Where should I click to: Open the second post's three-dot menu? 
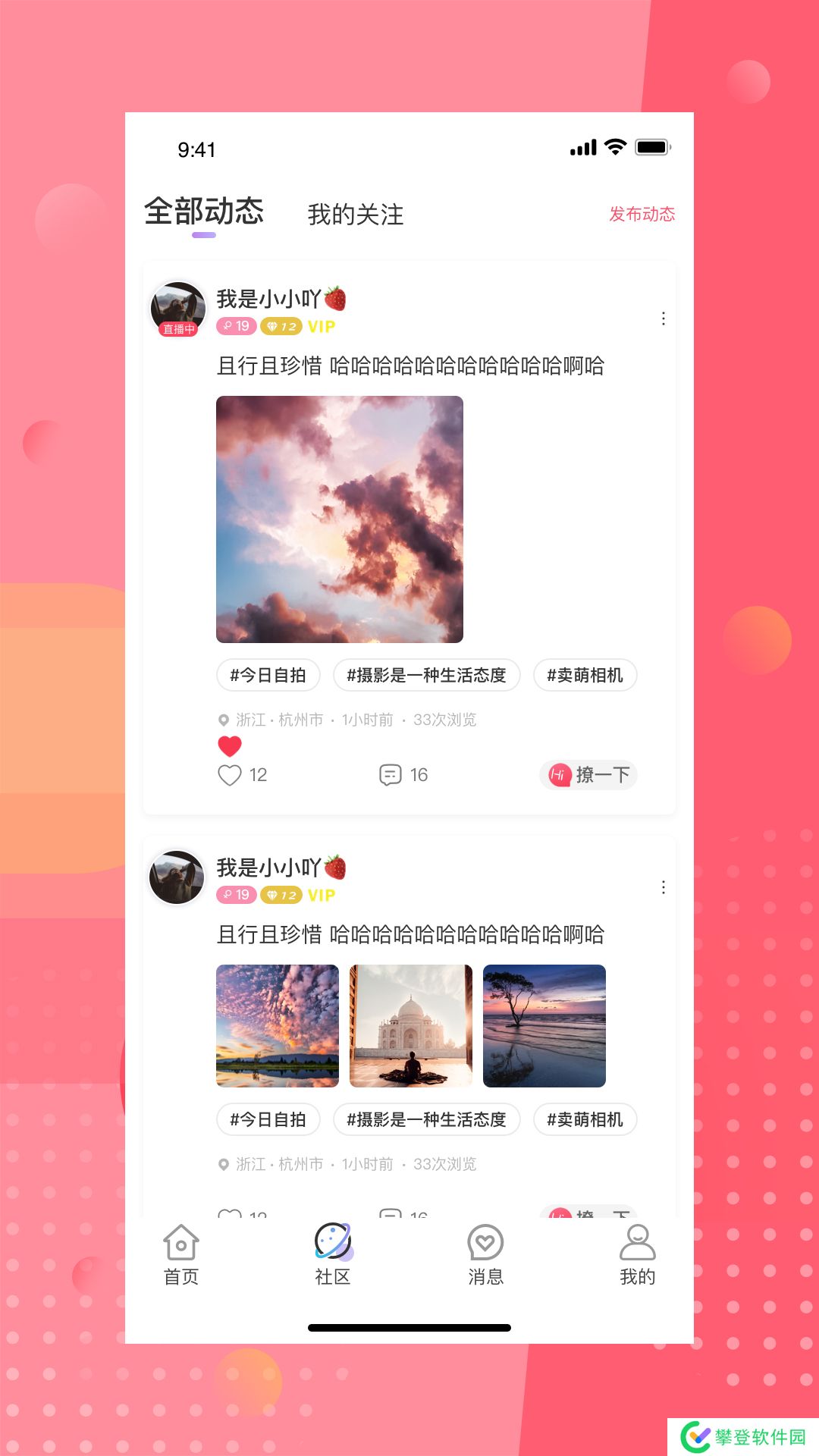pos(664,887)
